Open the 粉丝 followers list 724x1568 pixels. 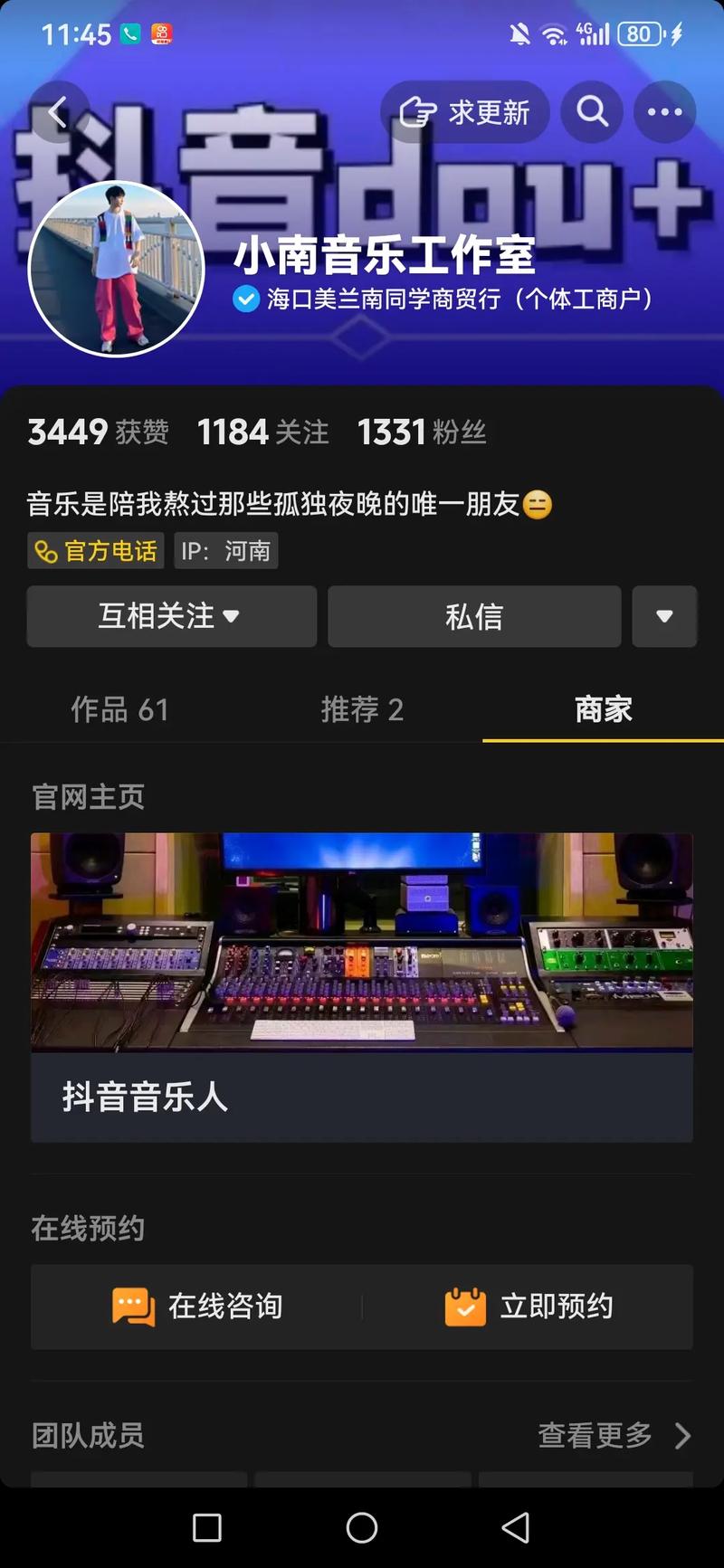[422, 432]
